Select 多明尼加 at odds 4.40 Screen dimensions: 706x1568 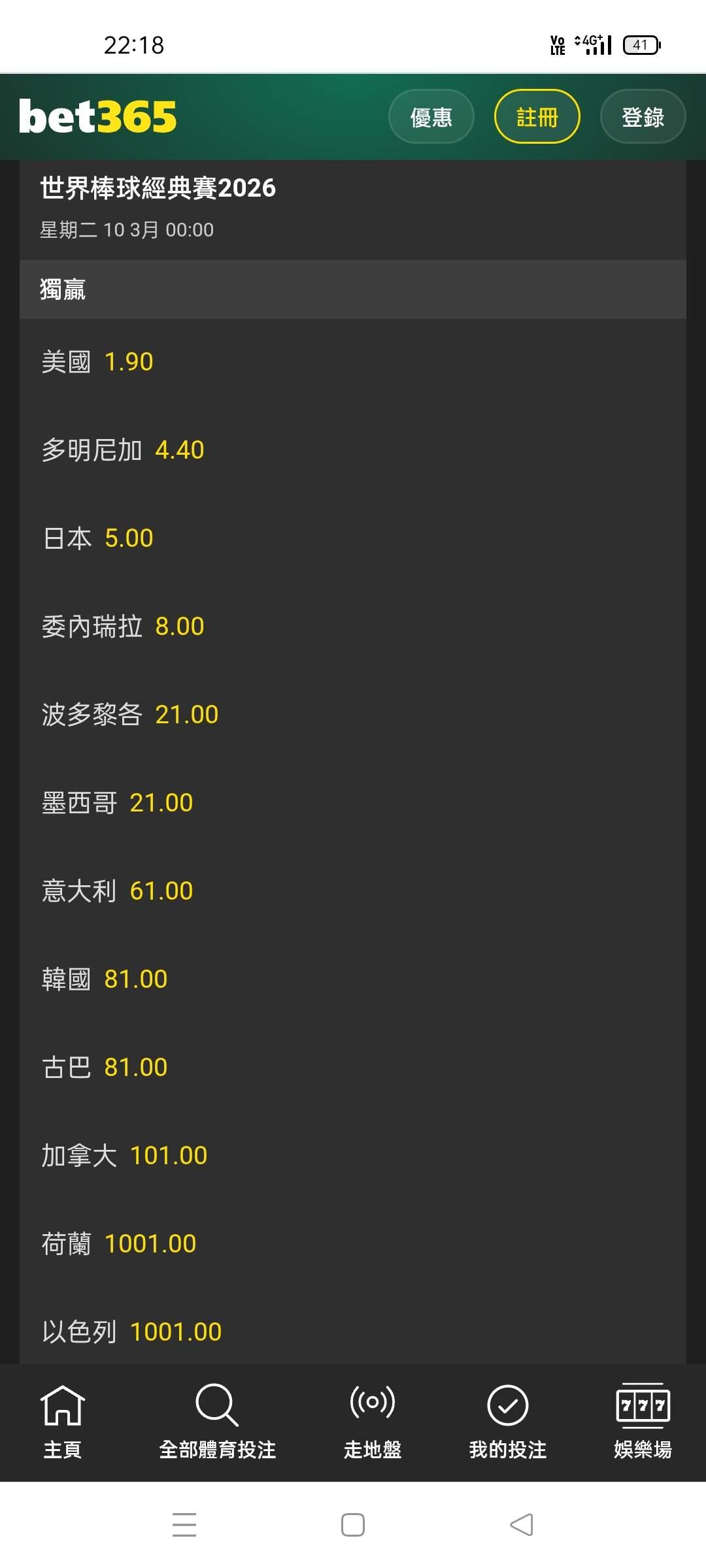[123, 450]
